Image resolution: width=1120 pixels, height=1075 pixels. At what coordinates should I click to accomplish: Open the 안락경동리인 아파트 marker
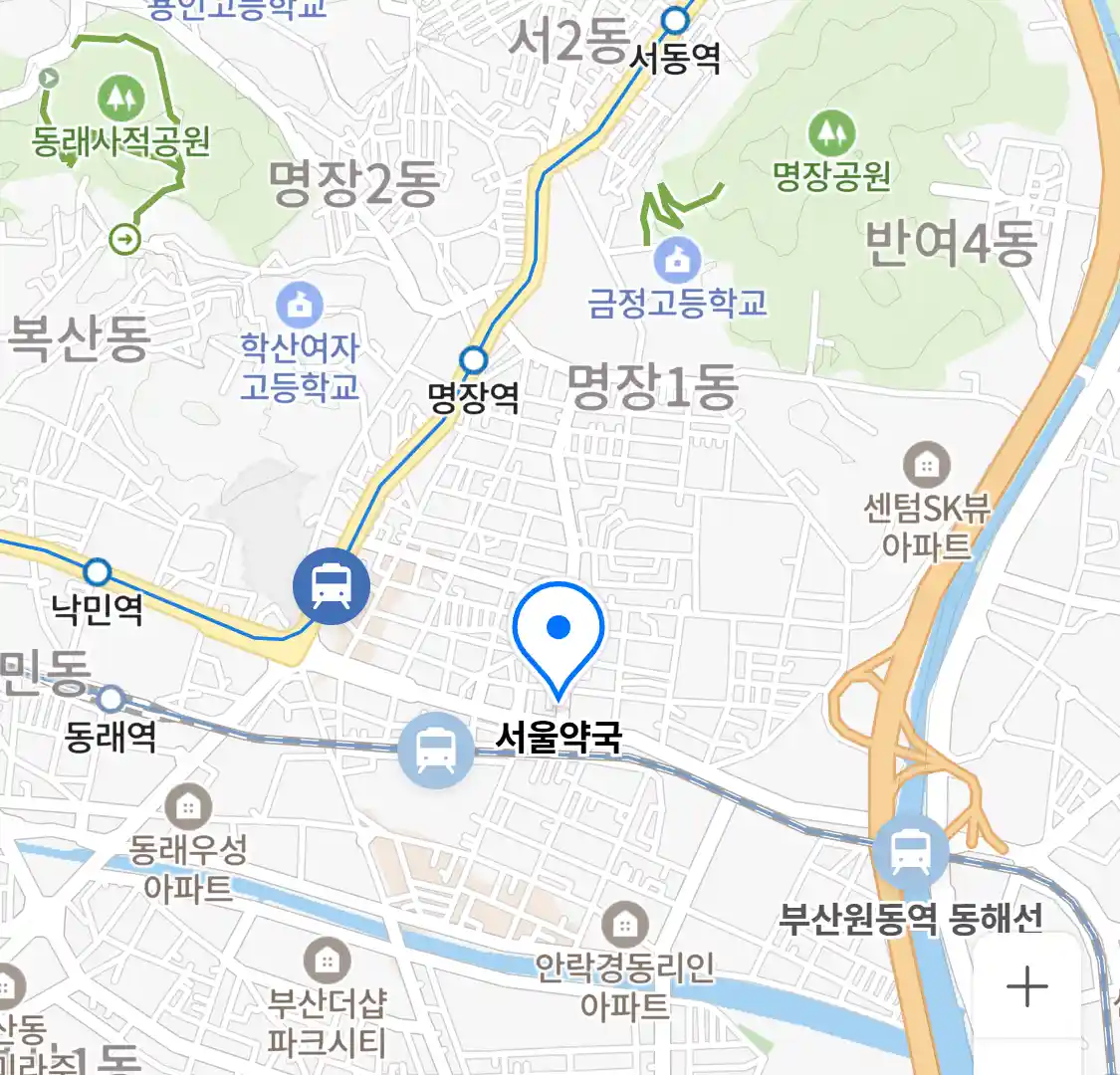point(624,925)
